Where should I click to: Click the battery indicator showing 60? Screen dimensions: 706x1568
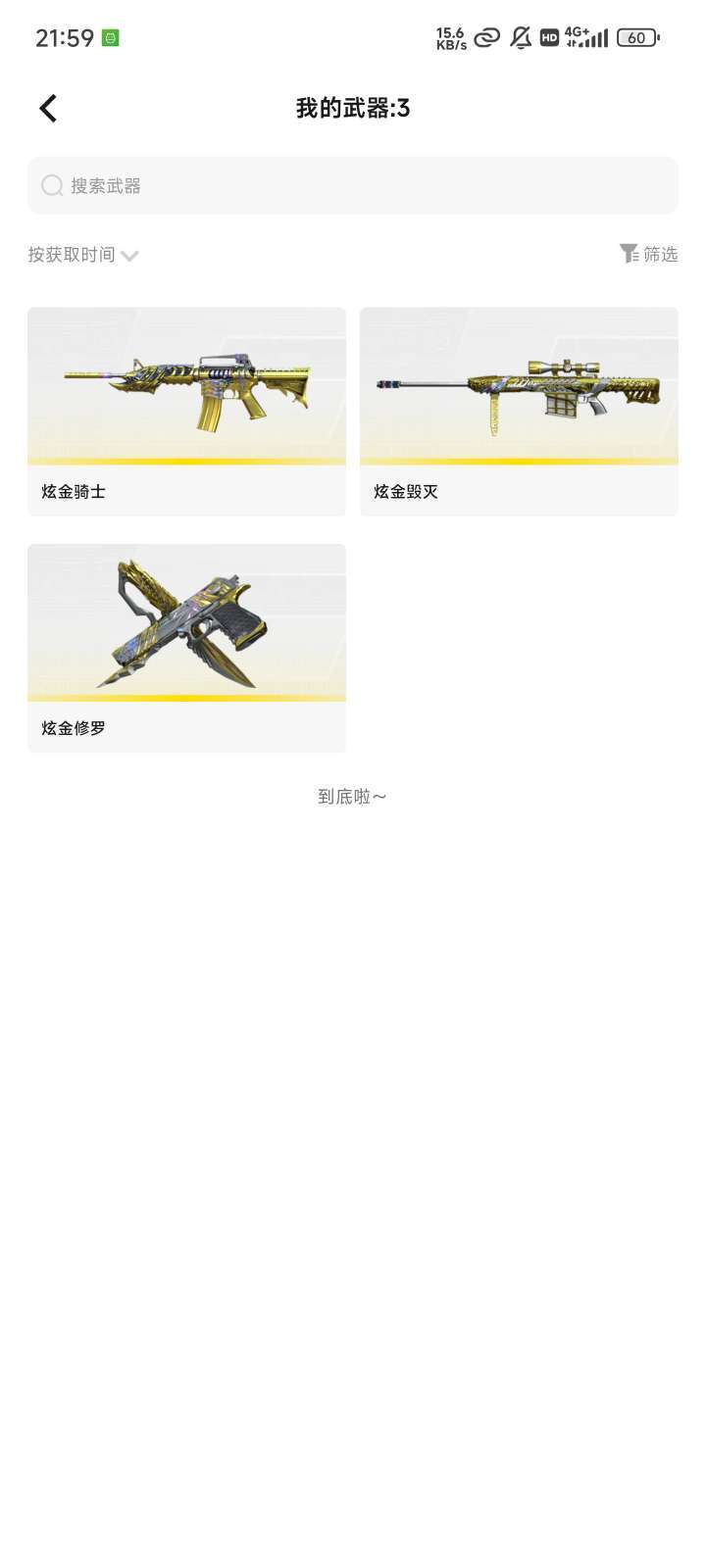click(637, 37)
